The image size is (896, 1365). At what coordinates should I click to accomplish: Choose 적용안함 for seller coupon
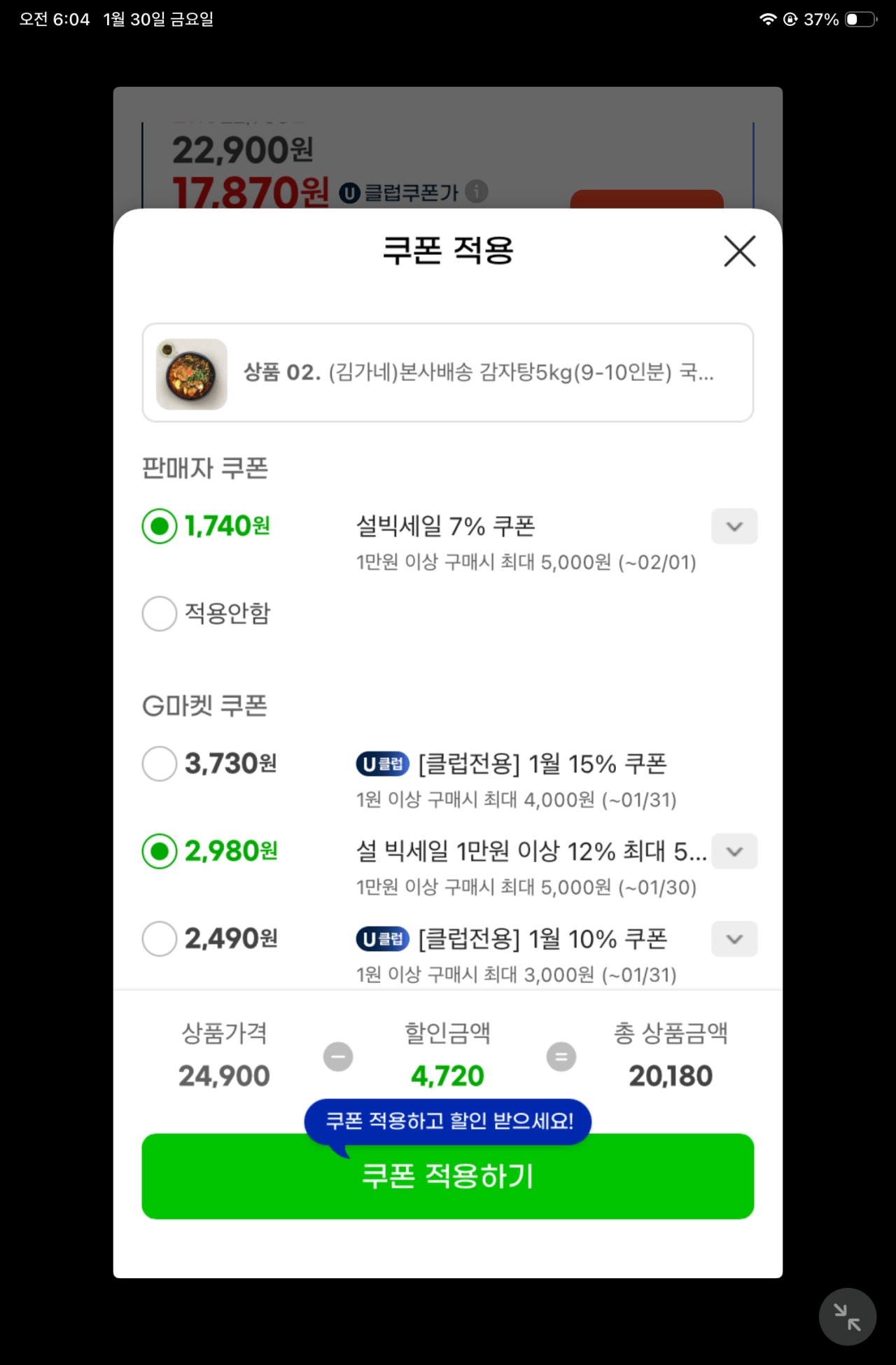click(160, 614)
